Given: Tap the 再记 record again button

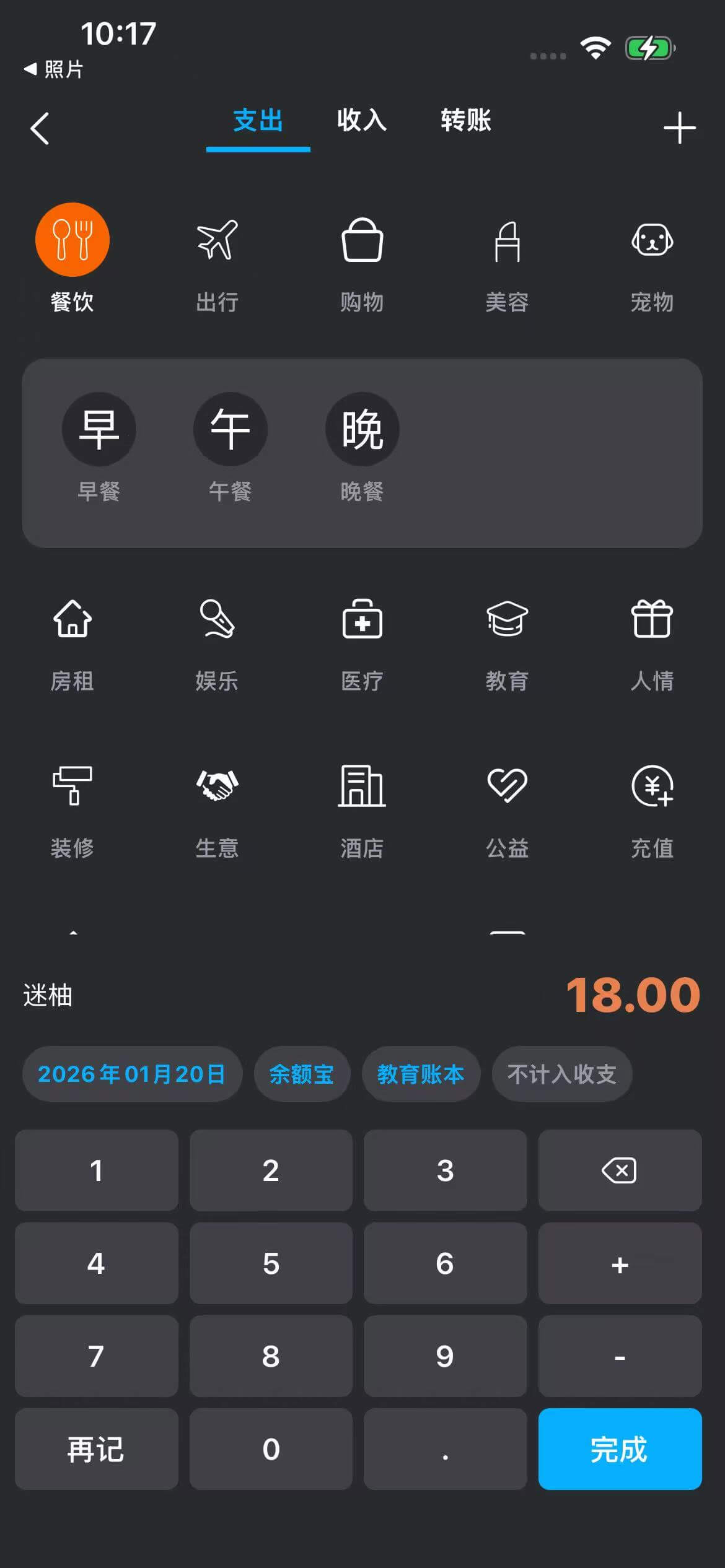Looking at the screenshot, I should [96, 1449].
